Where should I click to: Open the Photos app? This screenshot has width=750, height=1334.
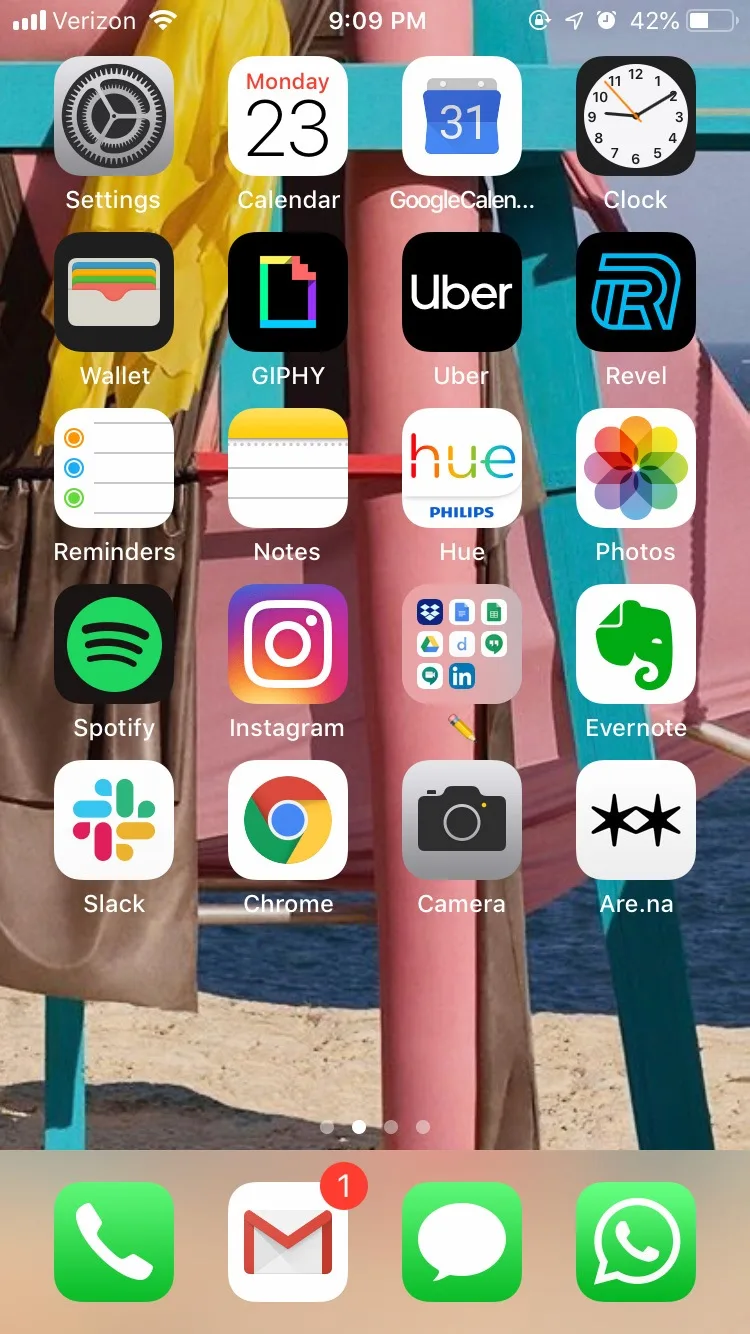click(636, 468)
